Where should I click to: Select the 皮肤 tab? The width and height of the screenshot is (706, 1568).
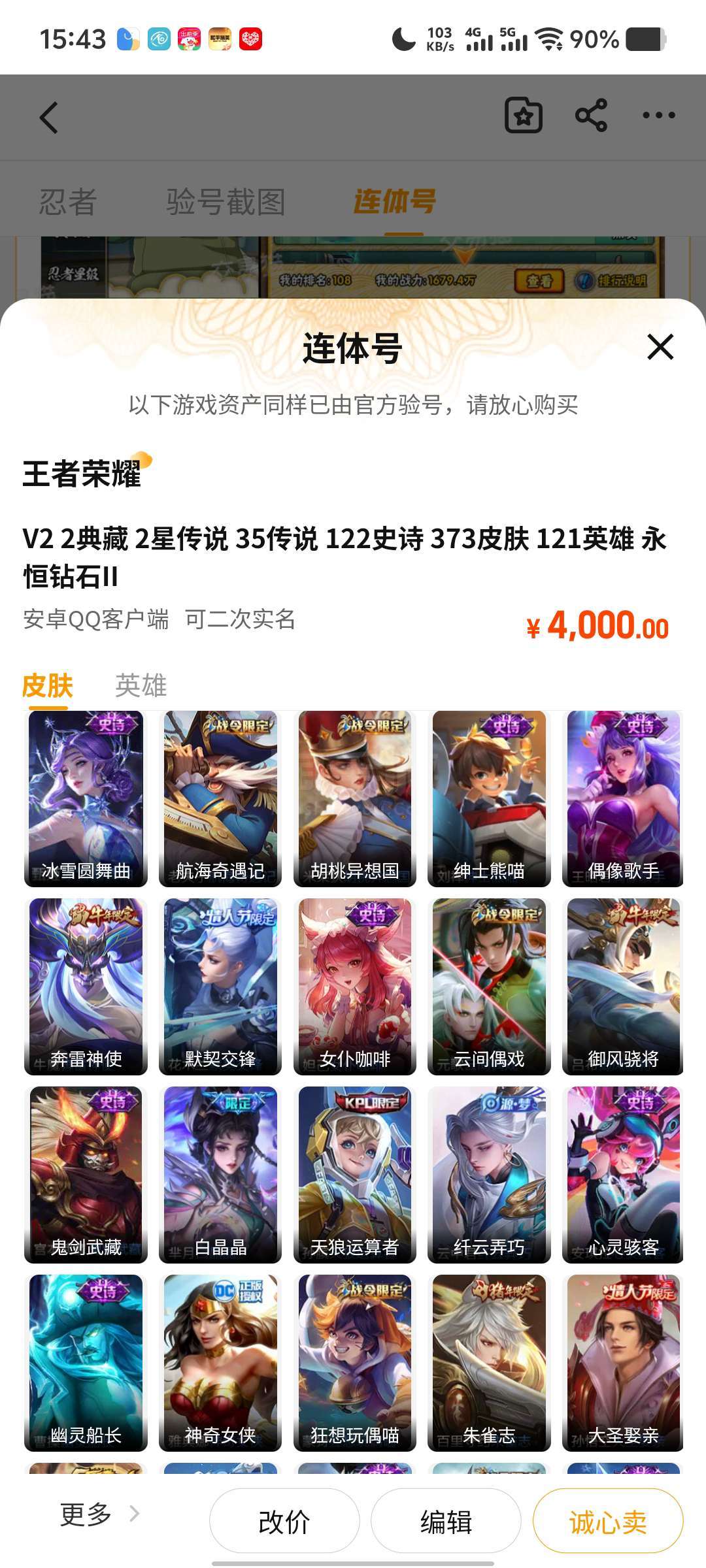[48, 685]
